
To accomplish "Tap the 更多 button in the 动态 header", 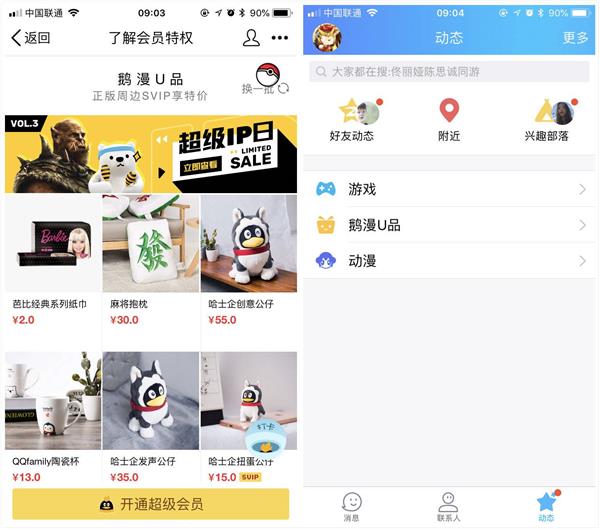I will click(x=575, y=38).
